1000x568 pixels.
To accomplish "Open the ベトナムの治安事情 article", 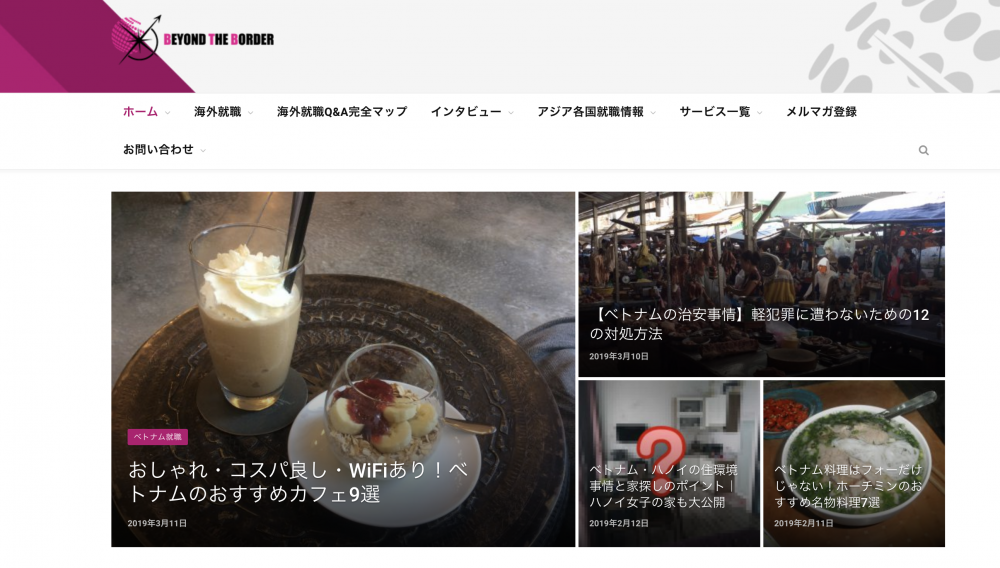I will (x=760, y=323).
